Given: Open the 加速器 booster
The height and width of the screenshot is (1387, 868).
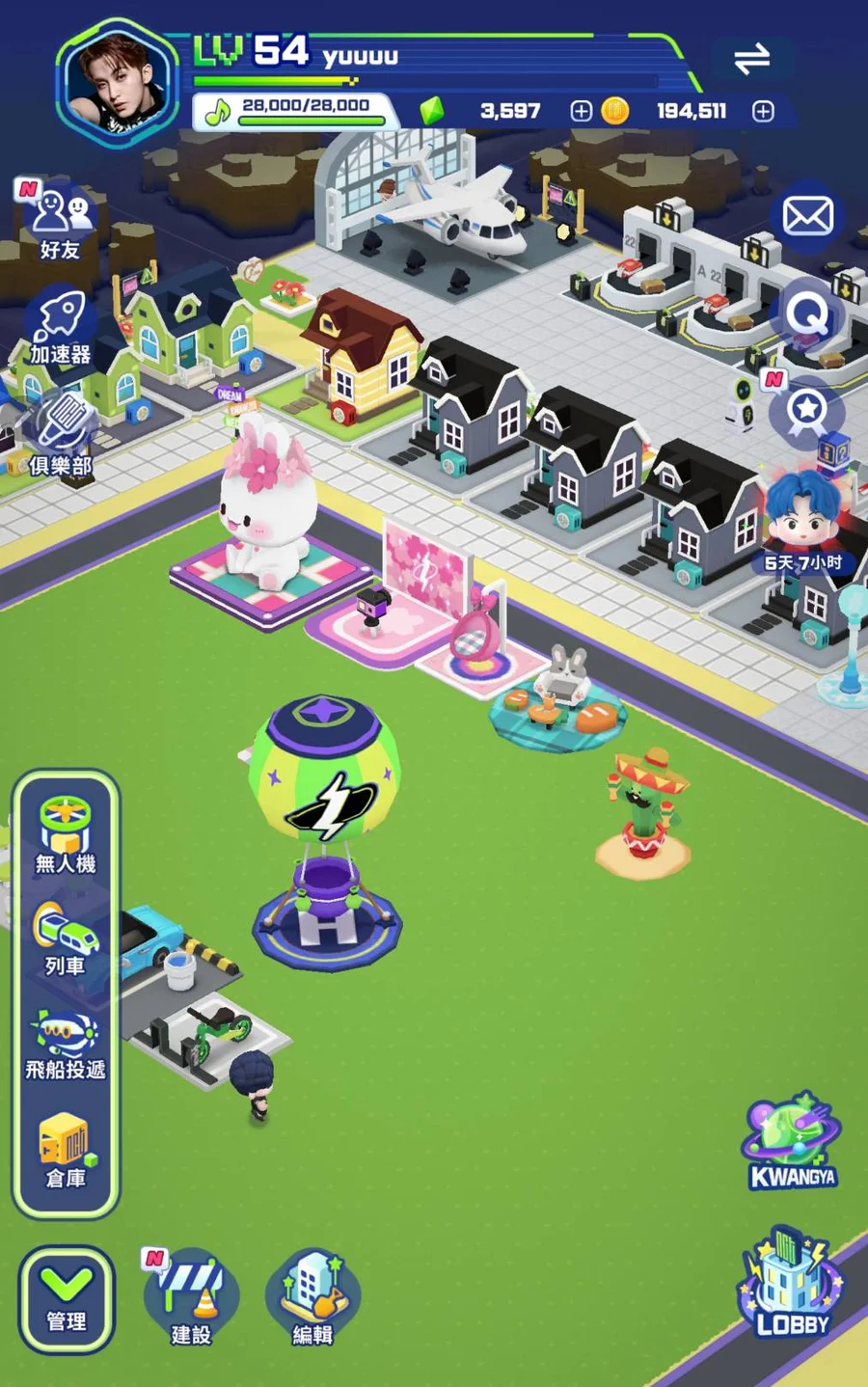Looking at the screenshot, I should 60,328.
